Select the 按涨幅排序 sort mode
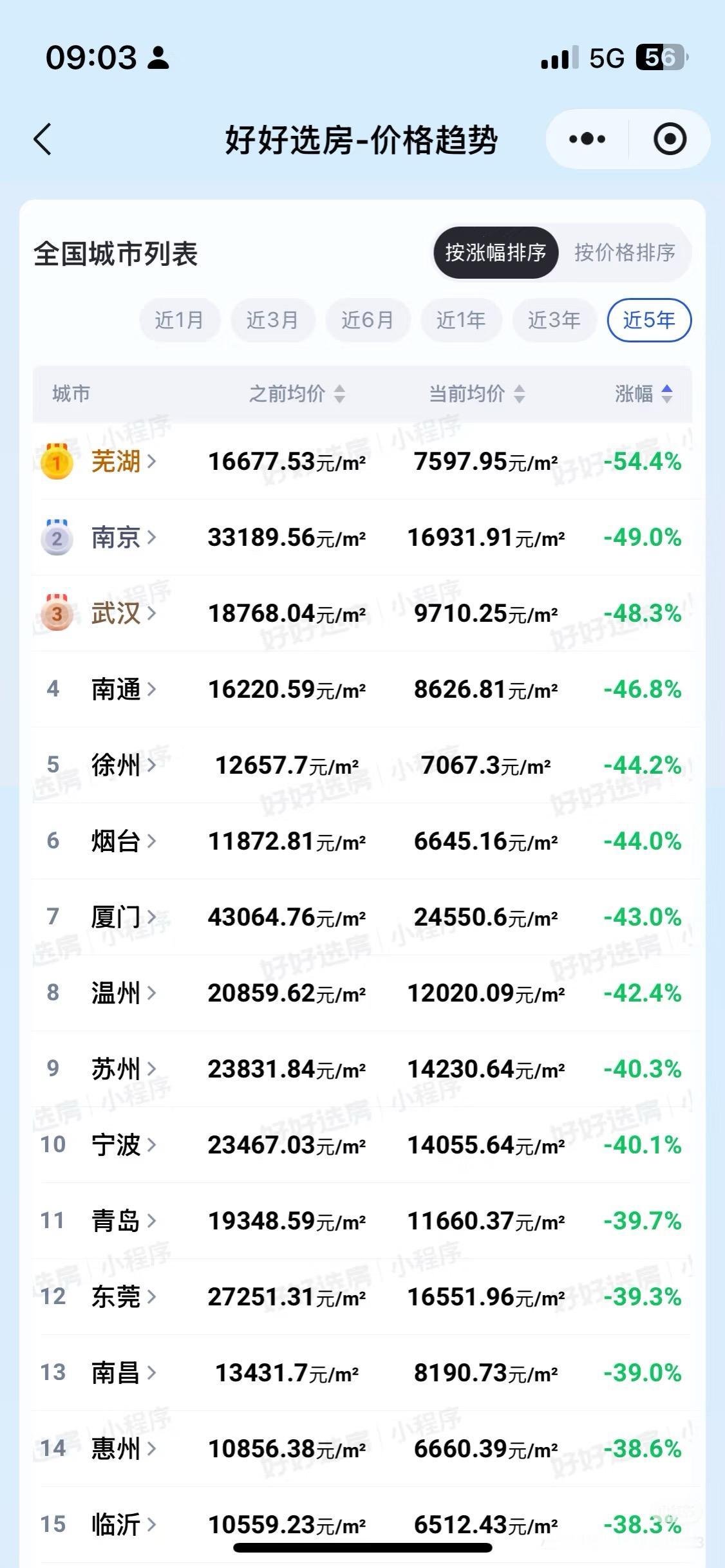Screen dimensions: 725x1568 pos(496,253)
